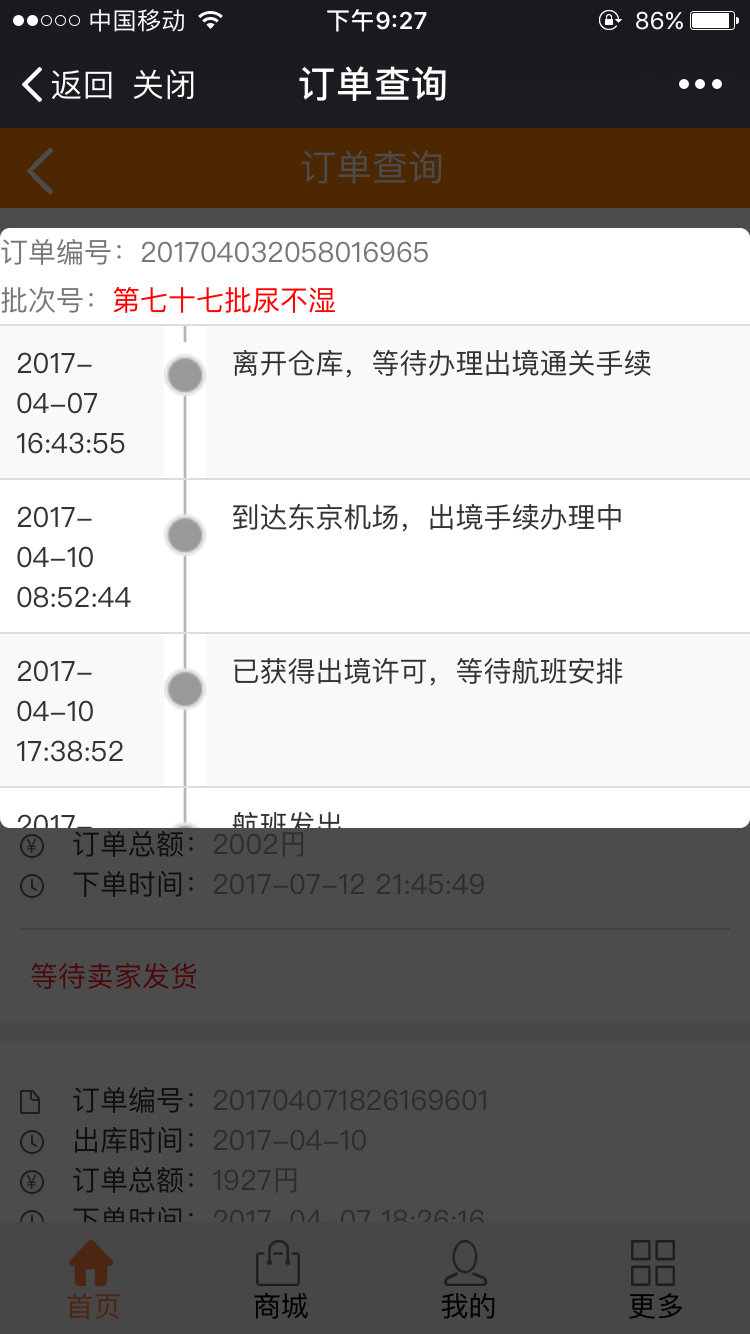
Task: Tap 返回 to go back
Action: click(67, 85)
